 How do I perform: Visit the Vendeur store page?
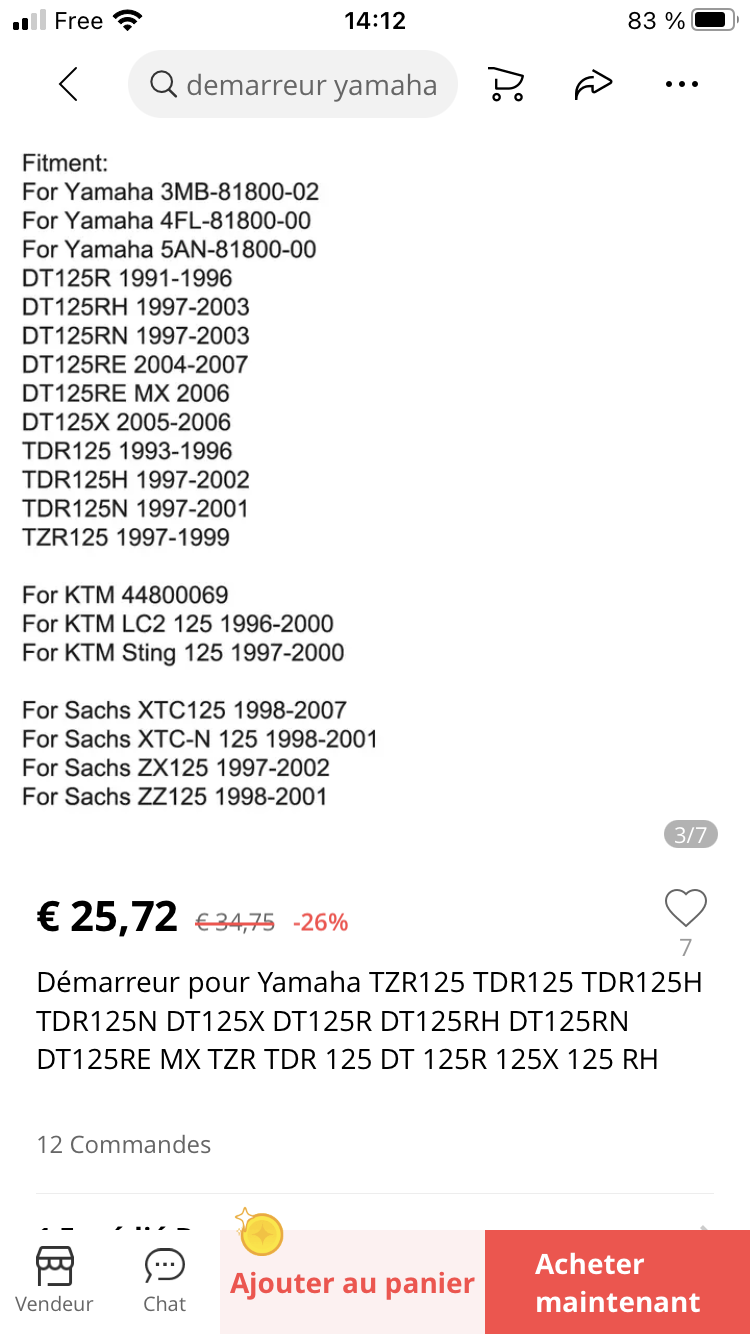tap(54, 1279)
